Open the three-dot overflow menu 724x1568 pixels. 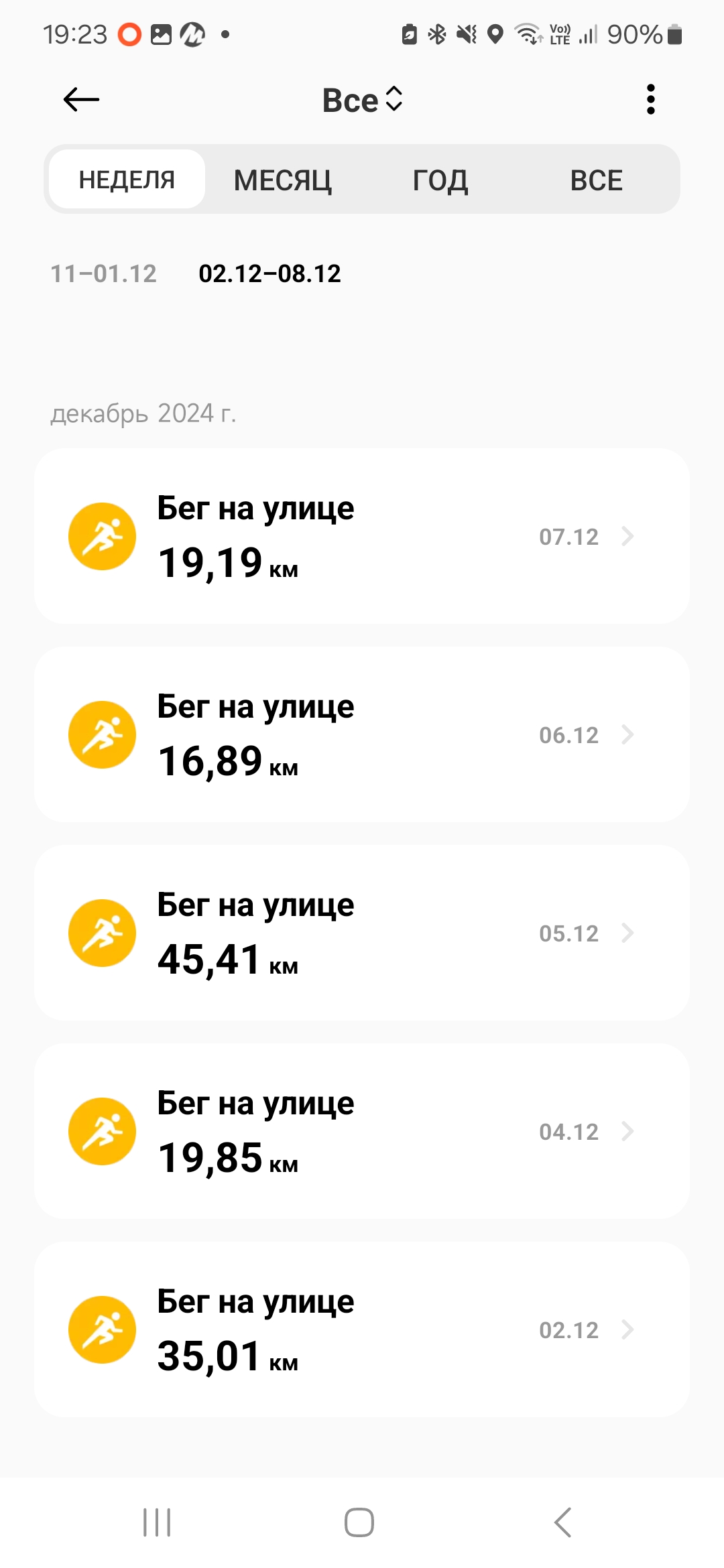(x=650, y=100)
